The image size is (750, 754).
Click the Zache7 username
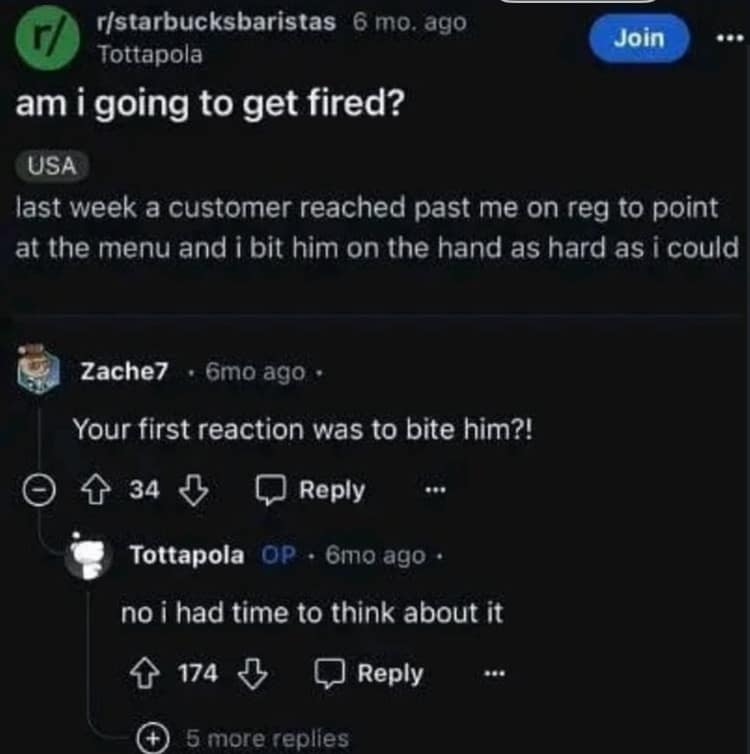point(127,369)
